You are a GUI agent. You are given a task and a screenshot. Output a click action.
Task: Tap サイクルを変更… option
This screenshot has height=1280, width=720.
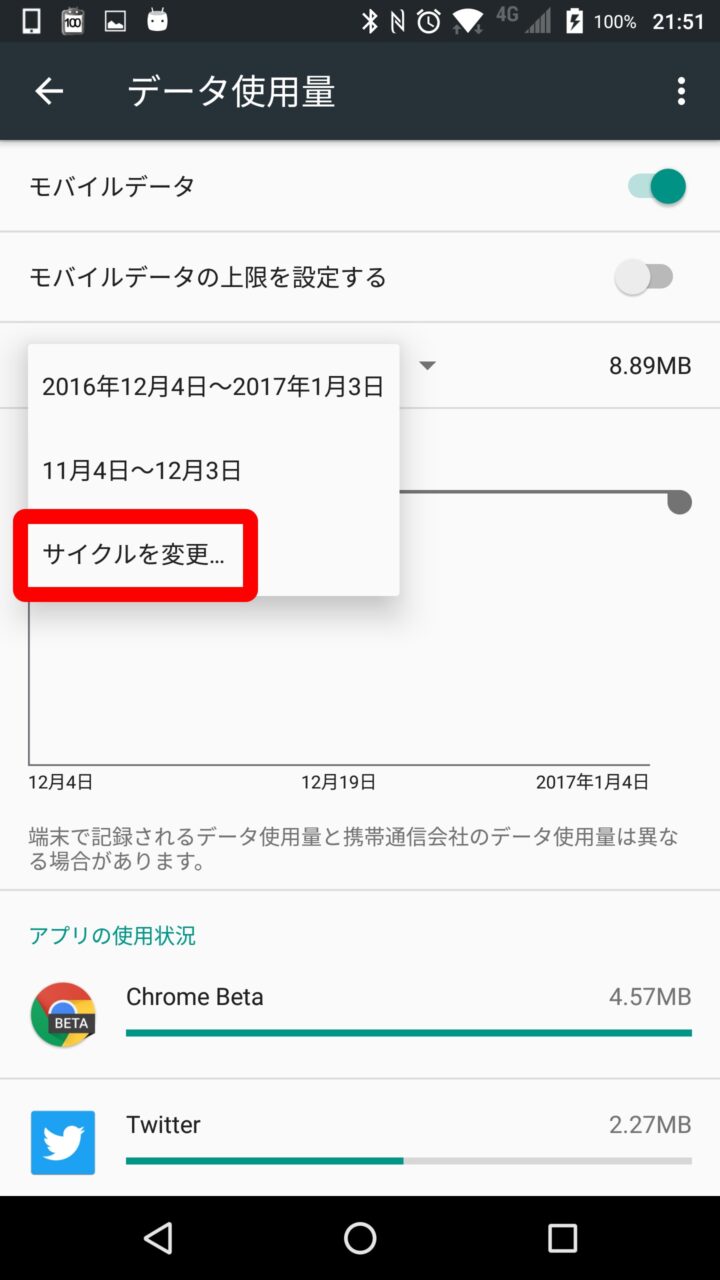[134, 554]
